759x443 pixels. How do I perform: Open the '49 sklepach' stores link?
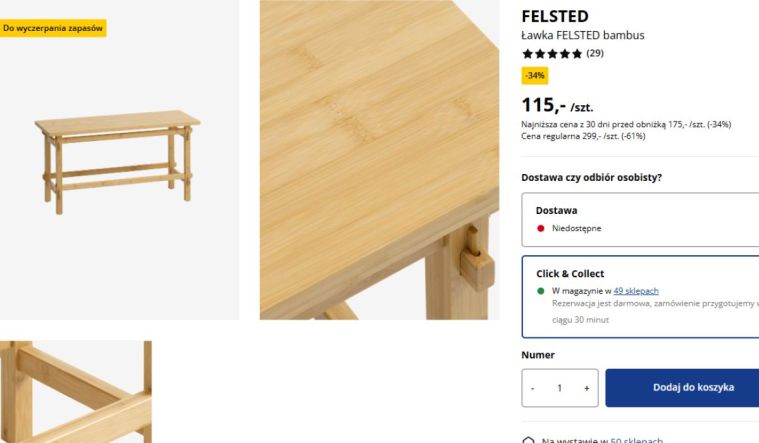(x=636, y=291)
